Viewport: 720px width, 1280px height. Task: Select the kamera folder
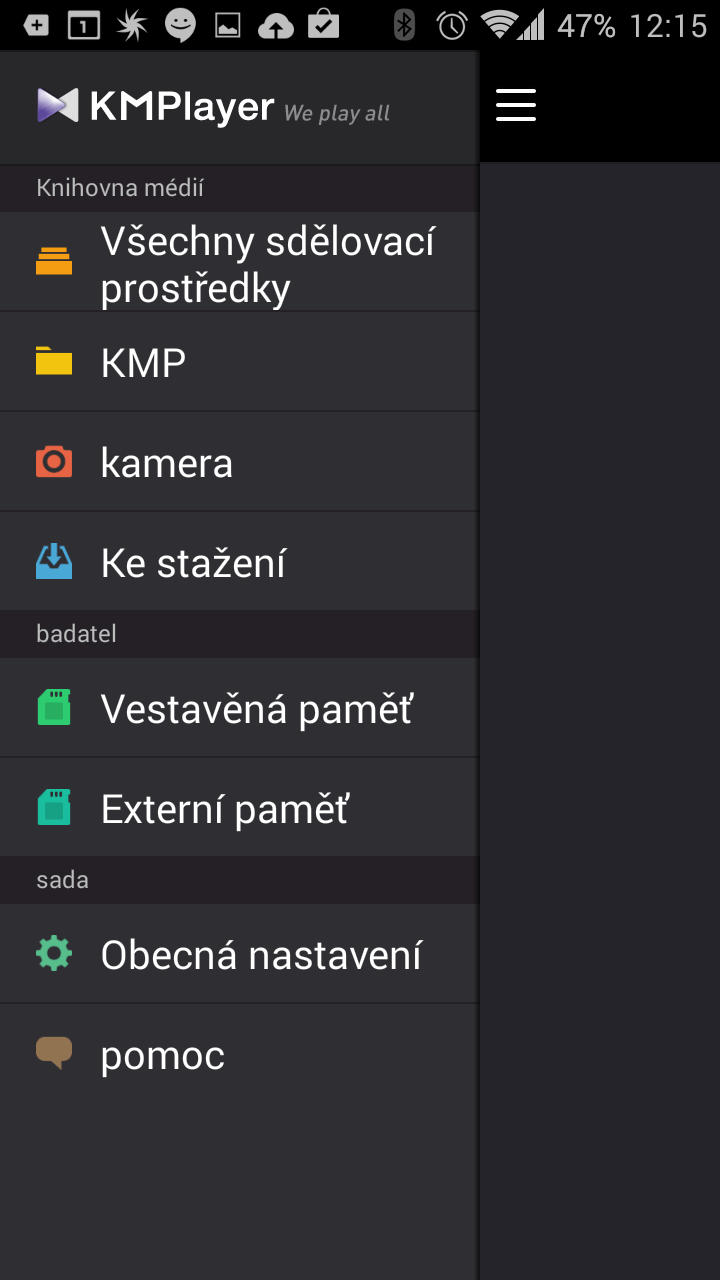point(240,462)
